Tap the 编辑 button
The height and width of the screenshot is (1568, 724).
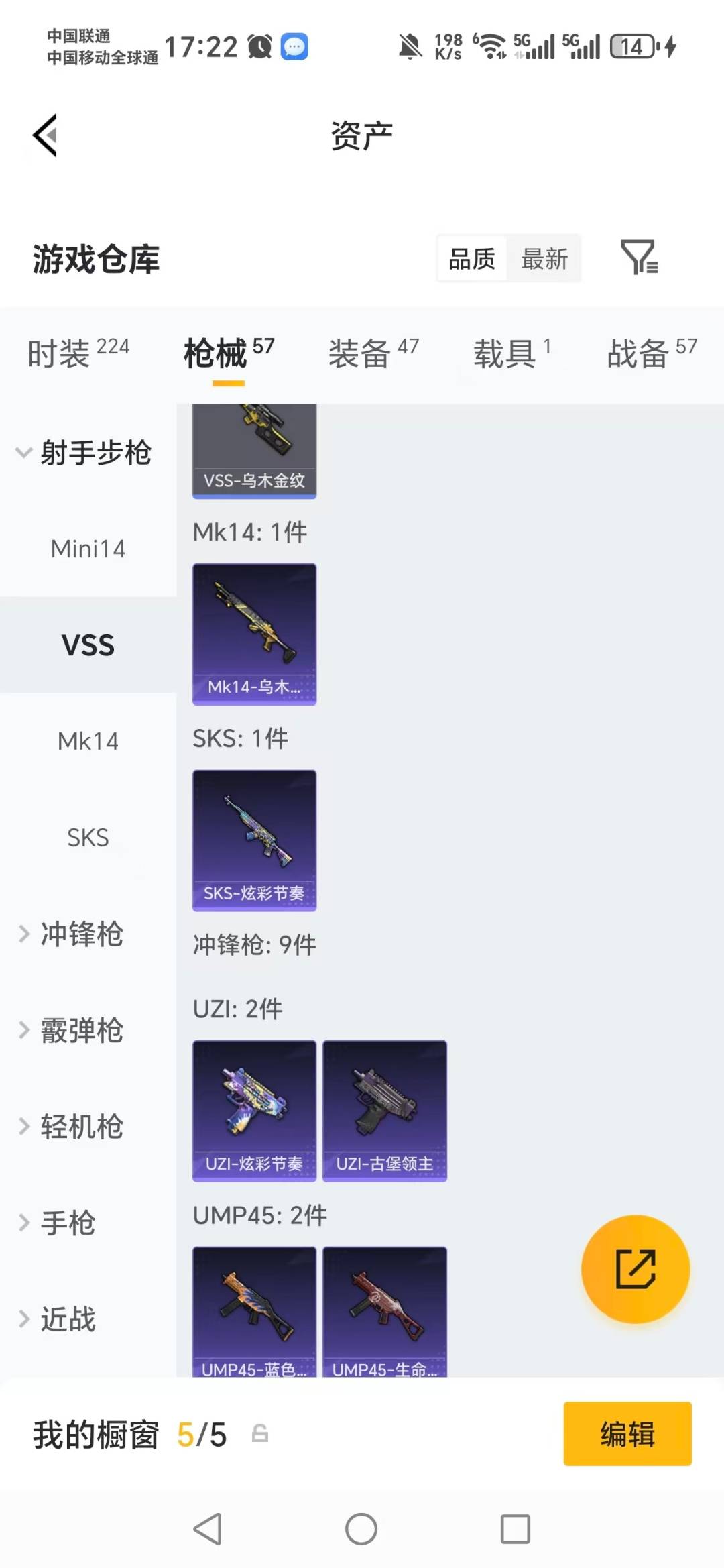(x=627, y=1434)
